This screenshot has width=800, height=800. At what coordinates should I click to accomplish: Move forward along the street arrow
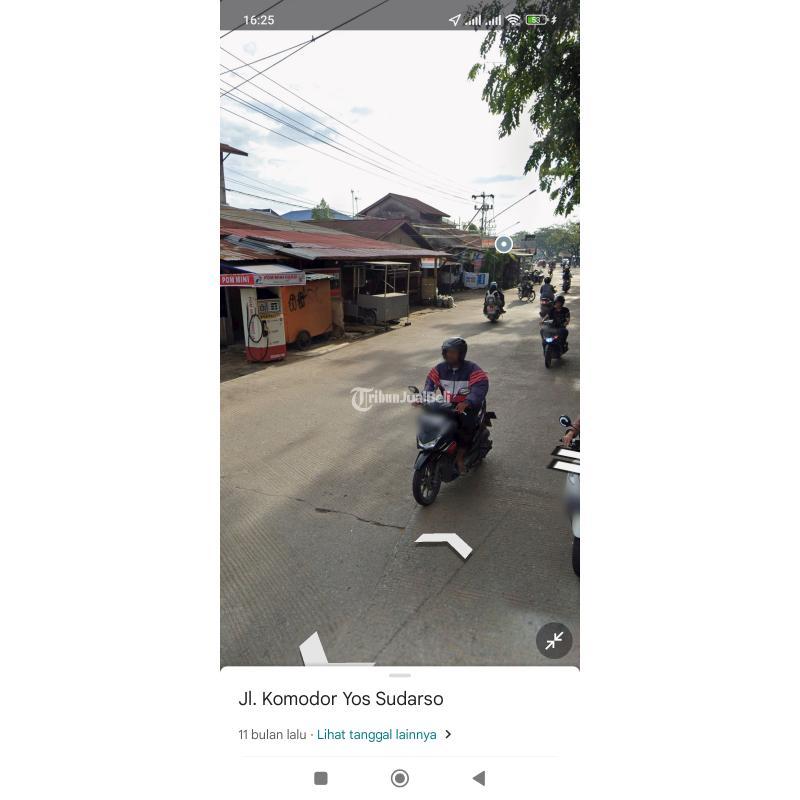tap(444, 543)
